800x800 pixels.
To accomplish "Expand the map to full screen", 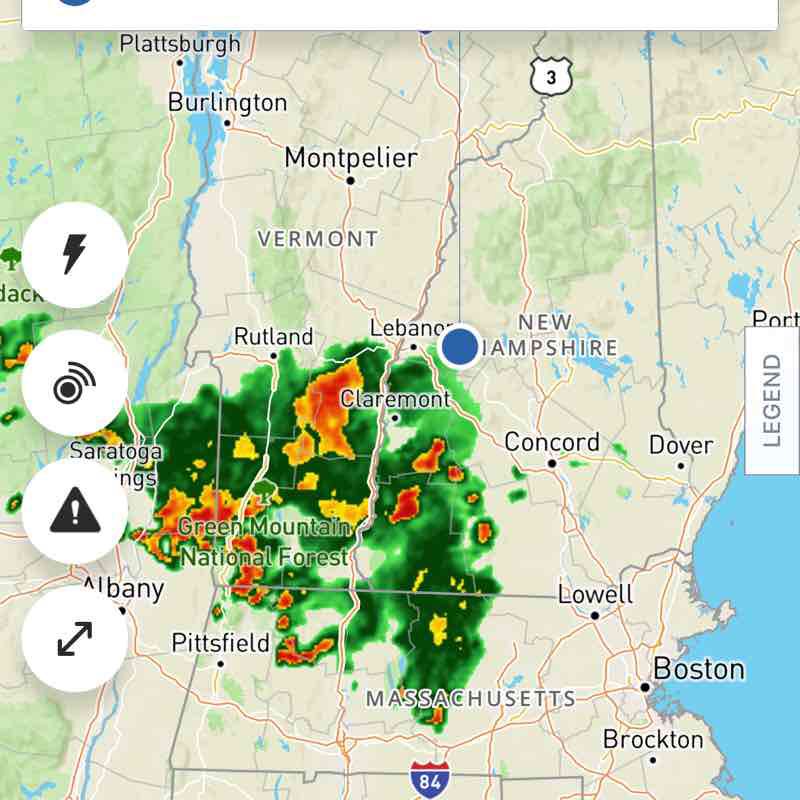I will pos(75,638).
